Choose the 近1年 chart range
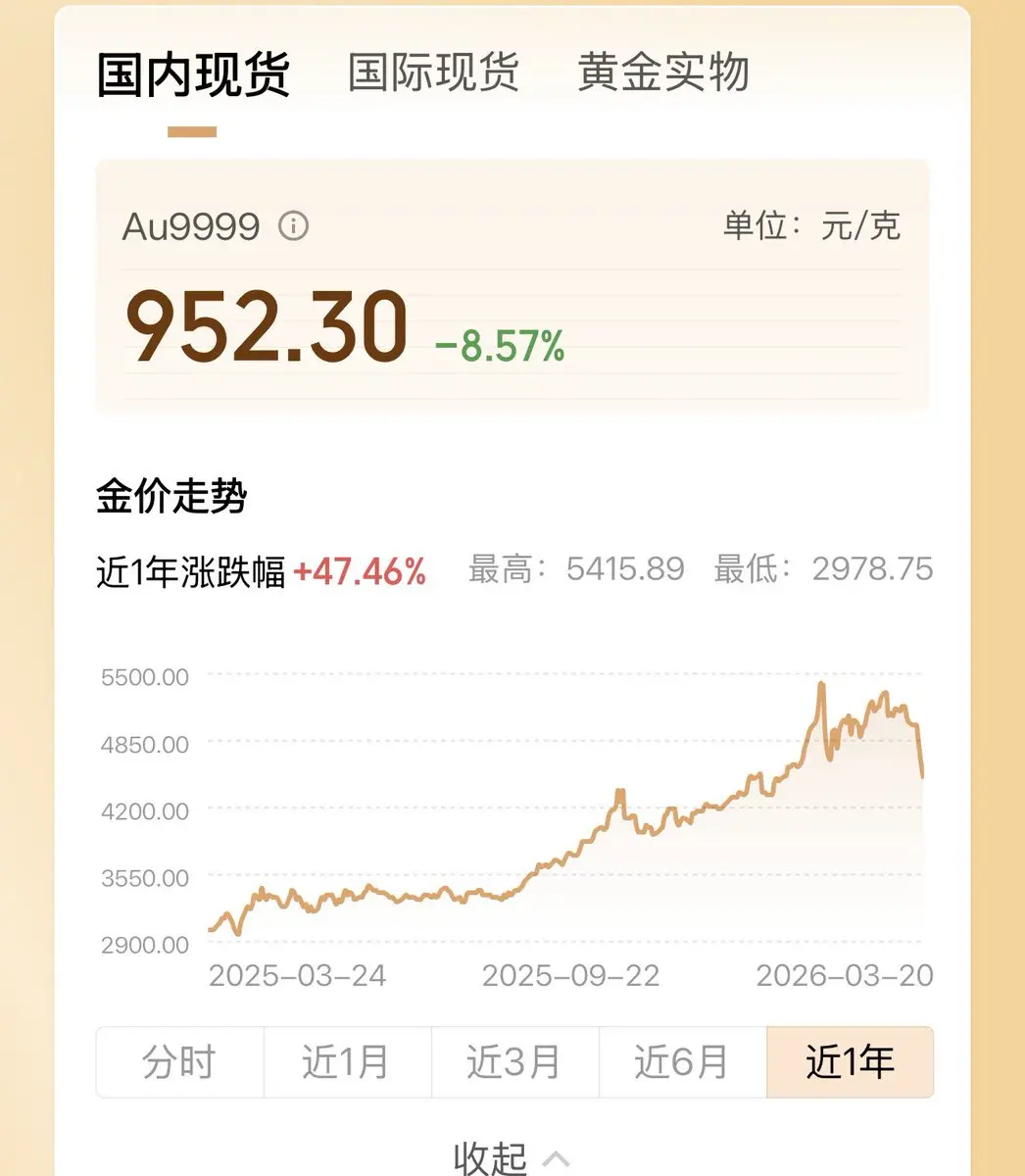Screen dimensions: 1025x1176 pyautogui.click(x=850, y=1062)
